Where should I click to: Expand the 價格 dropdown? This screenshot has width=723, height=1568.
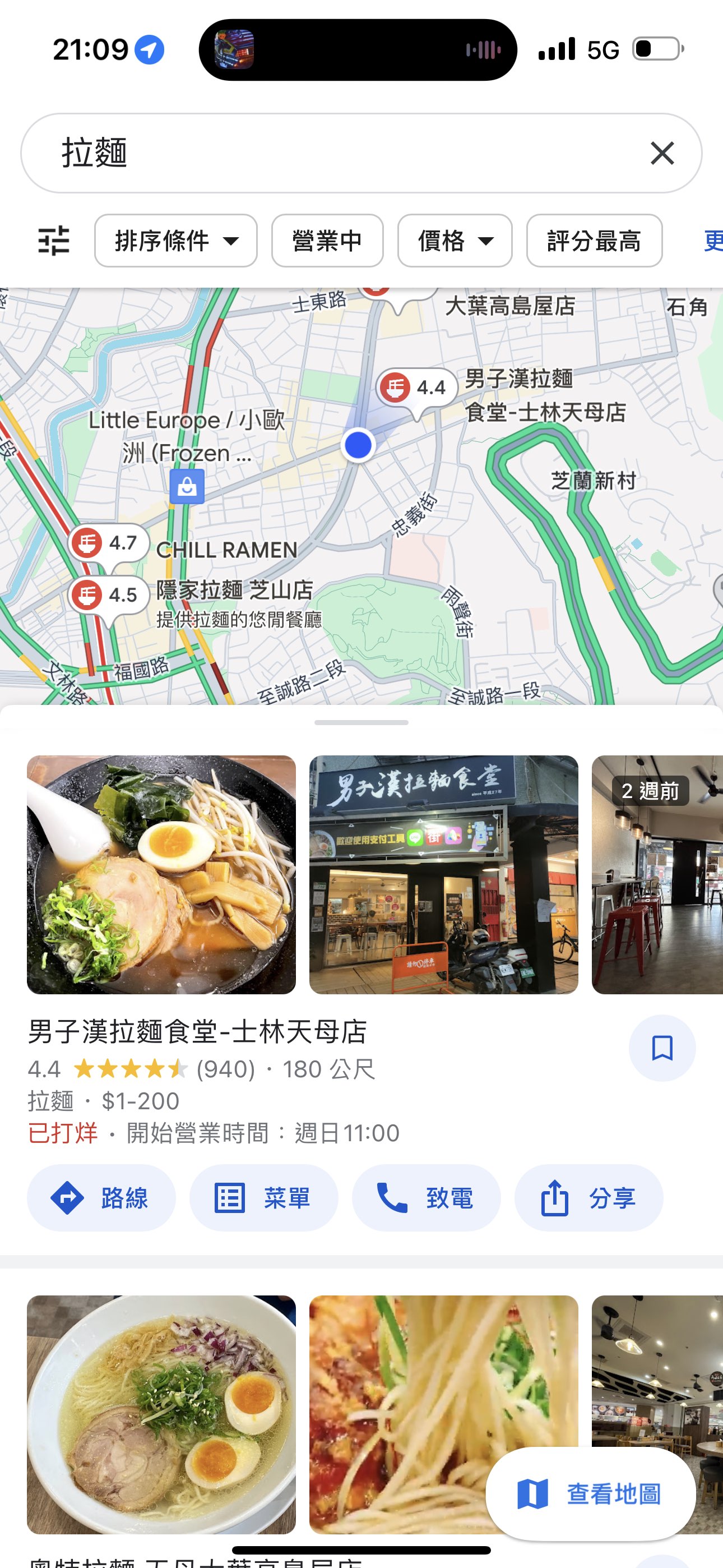[454, 241]
